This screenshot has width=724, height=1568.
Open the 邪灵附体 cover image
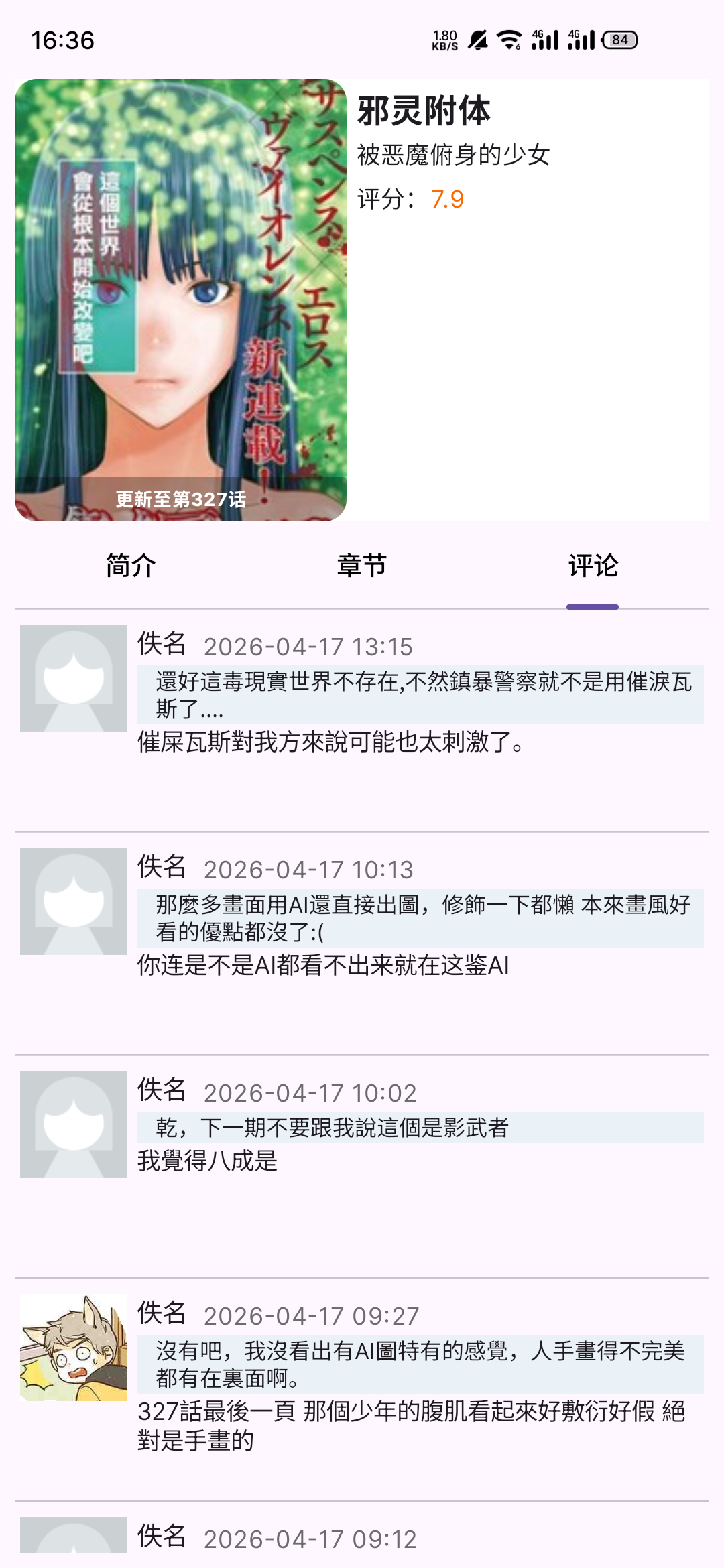[x=180, y=300]
